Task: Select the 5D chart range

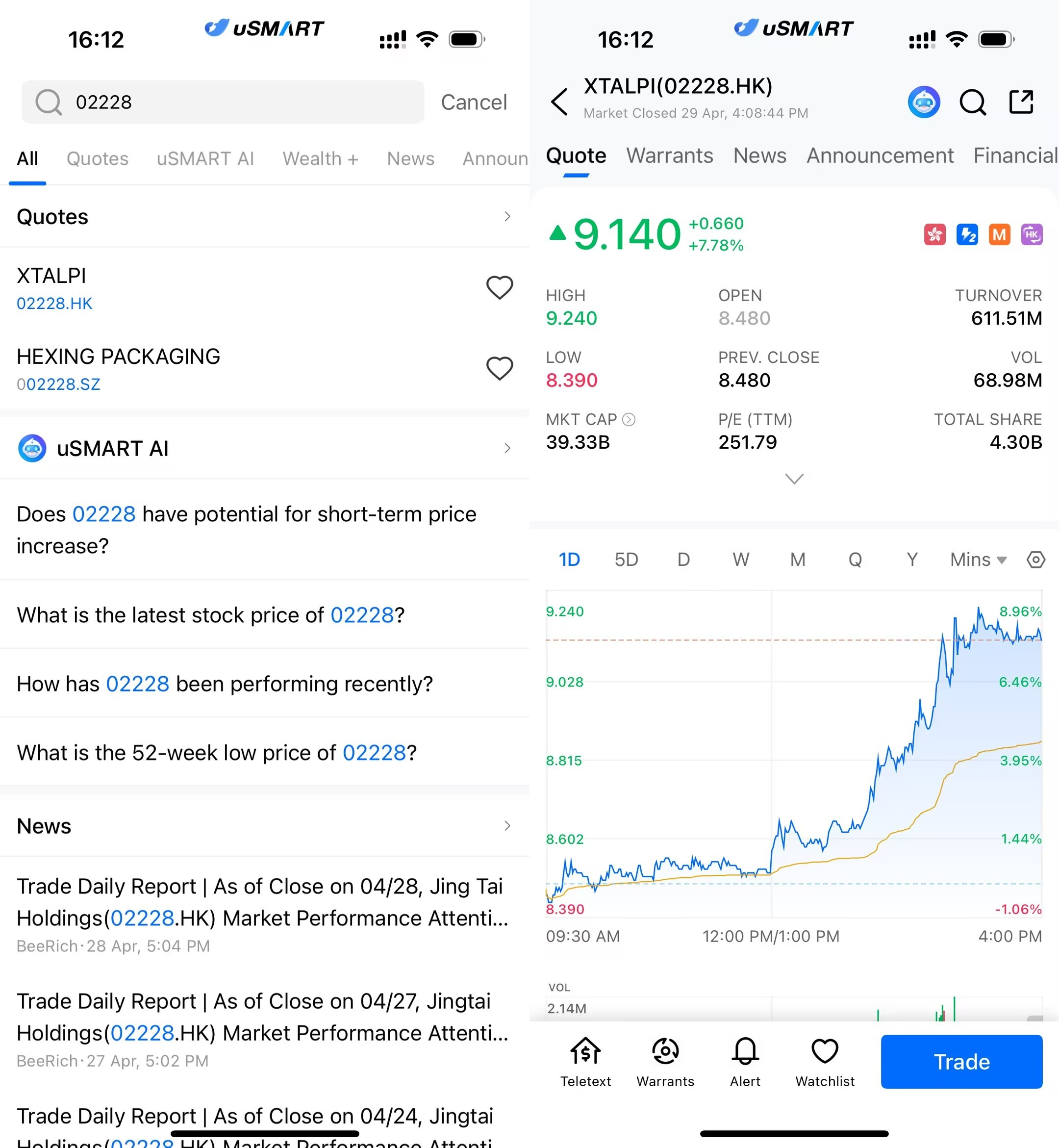Action: [627, 560]
